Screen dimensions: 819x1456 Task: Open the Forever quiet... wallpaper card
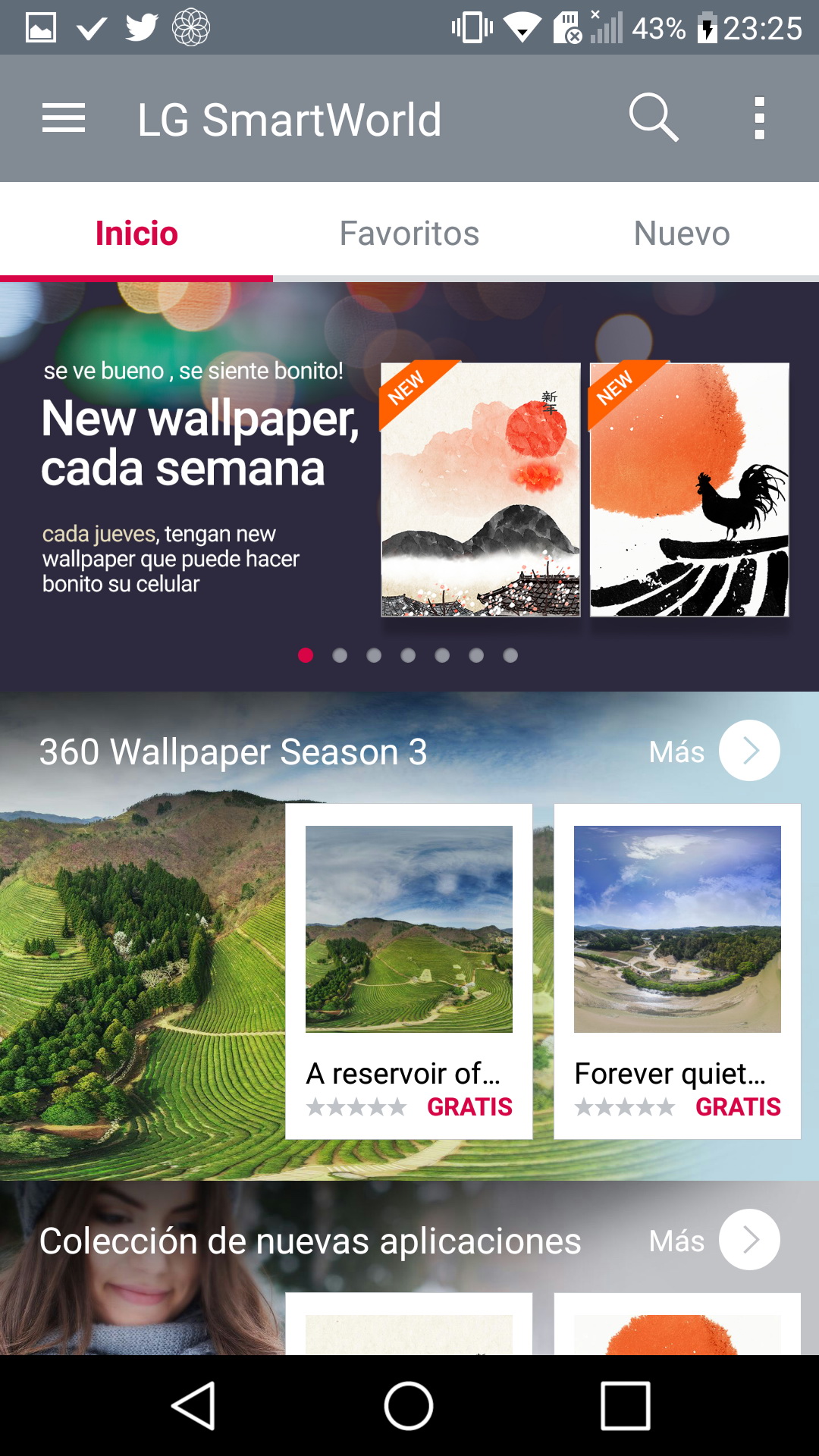[x=677, y=971]
